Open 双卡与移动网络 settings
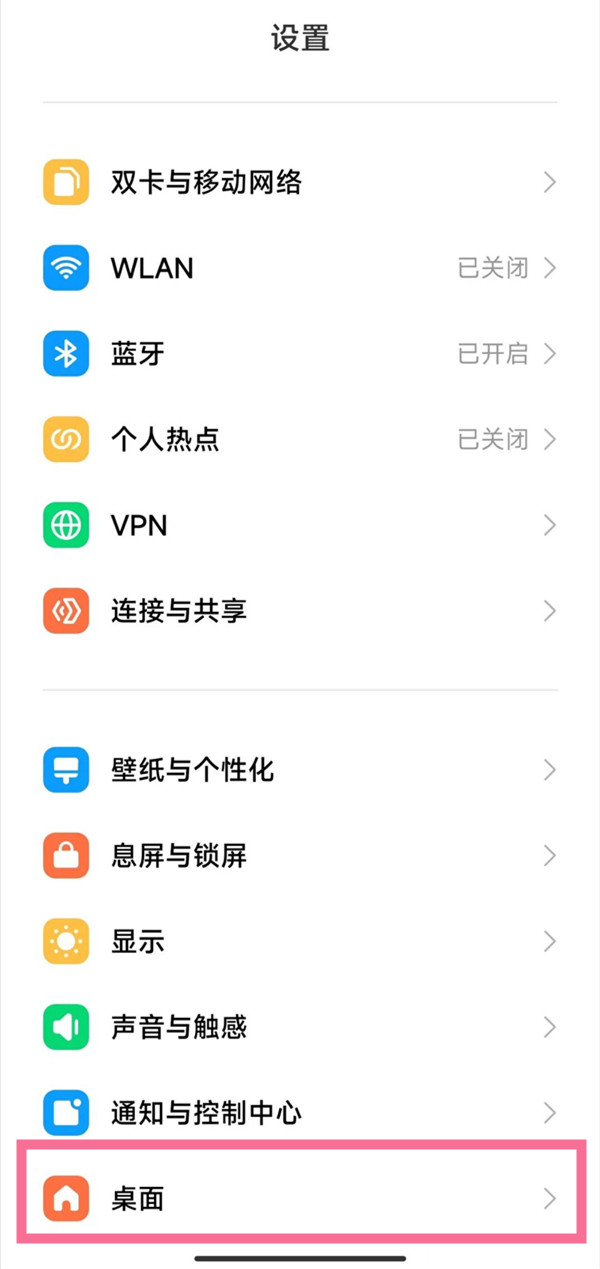 click(x=300, y=183)
